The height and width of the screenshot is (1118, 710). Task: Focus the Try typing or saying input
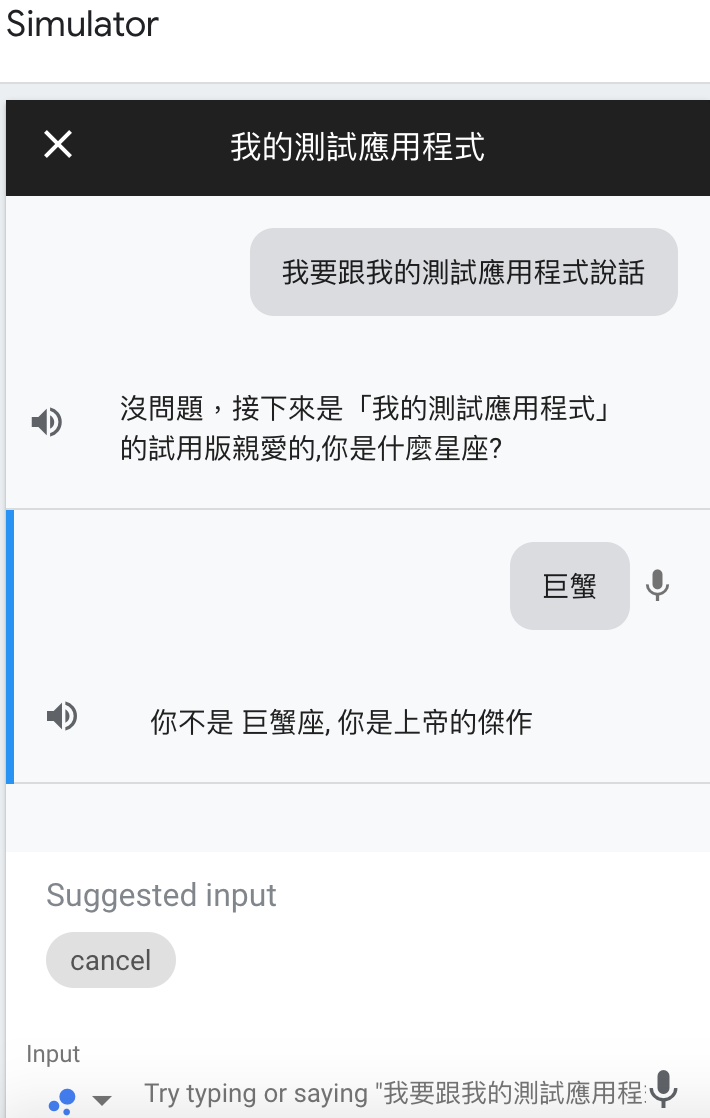[390, 1093]
